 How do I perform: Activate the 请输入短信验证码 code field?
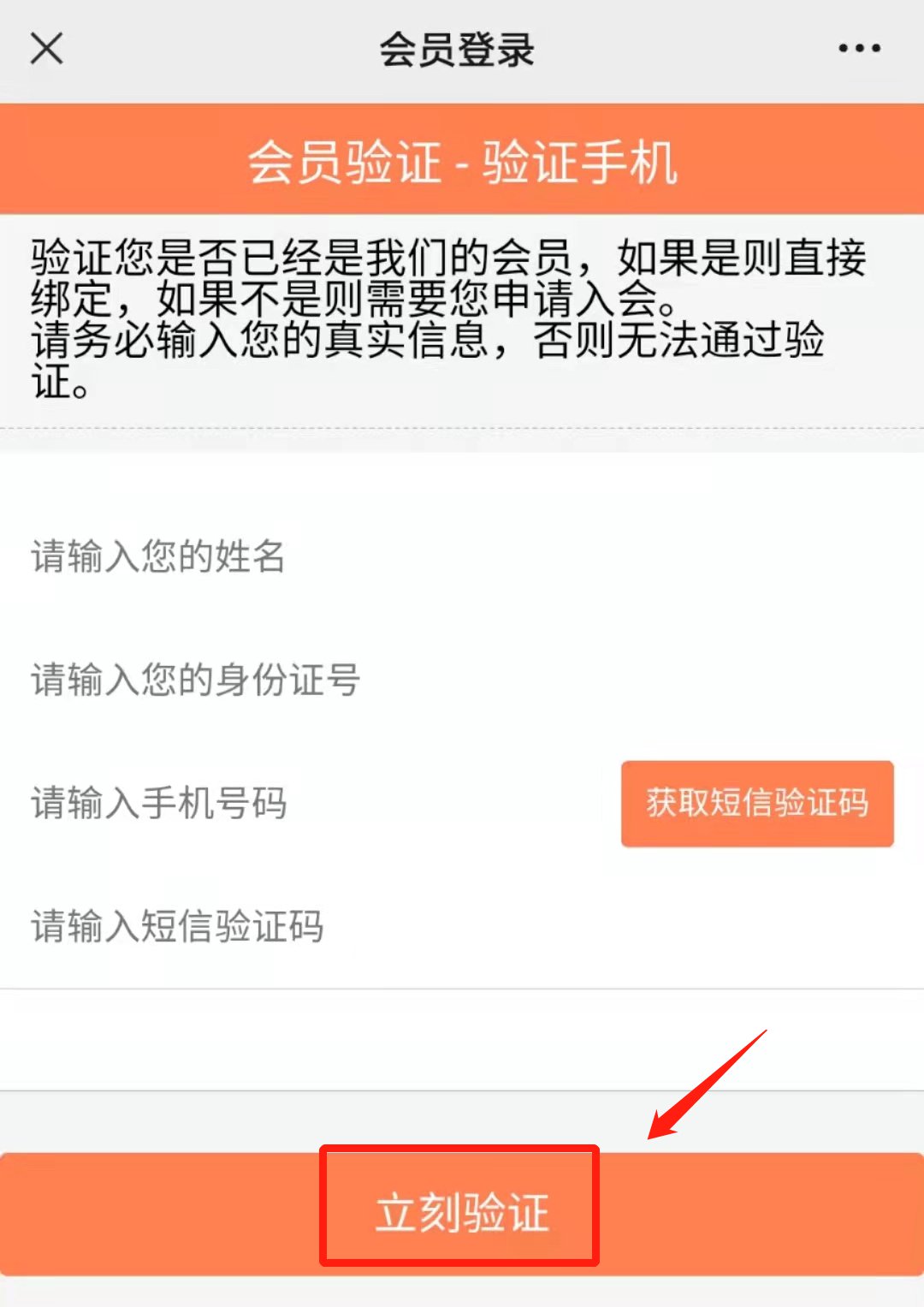pos(342,926)
